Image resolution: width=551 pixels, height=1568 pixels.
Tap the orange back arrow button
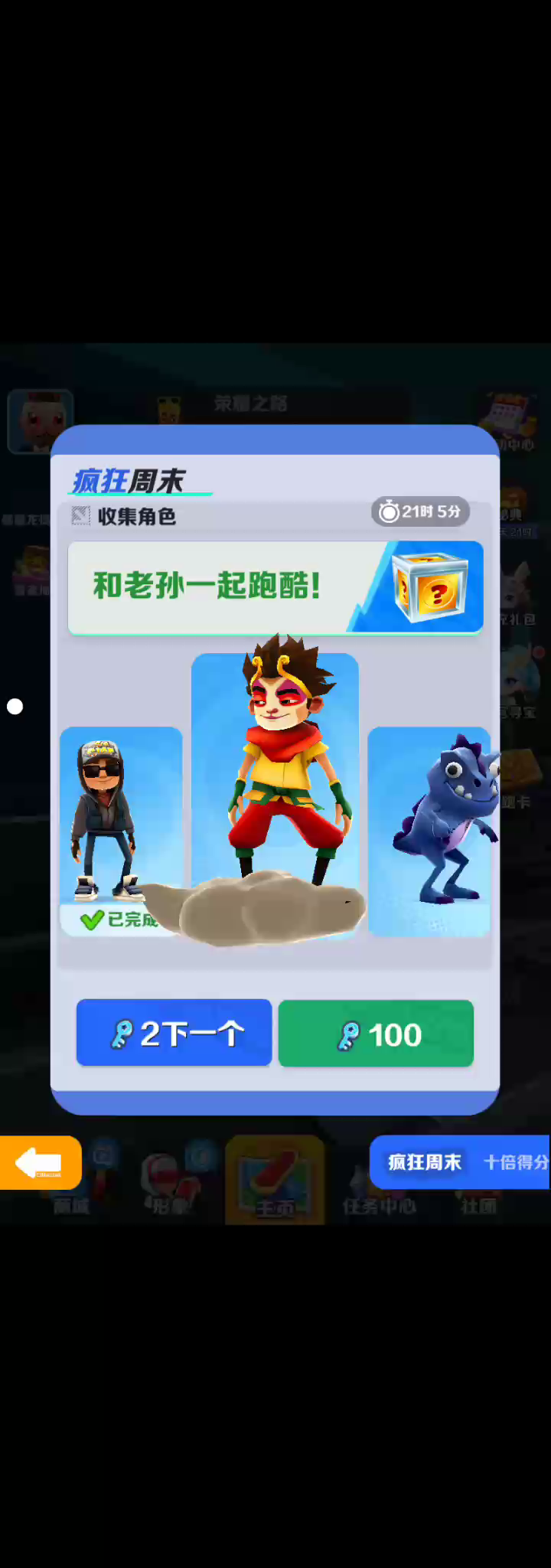(40, 1163)
